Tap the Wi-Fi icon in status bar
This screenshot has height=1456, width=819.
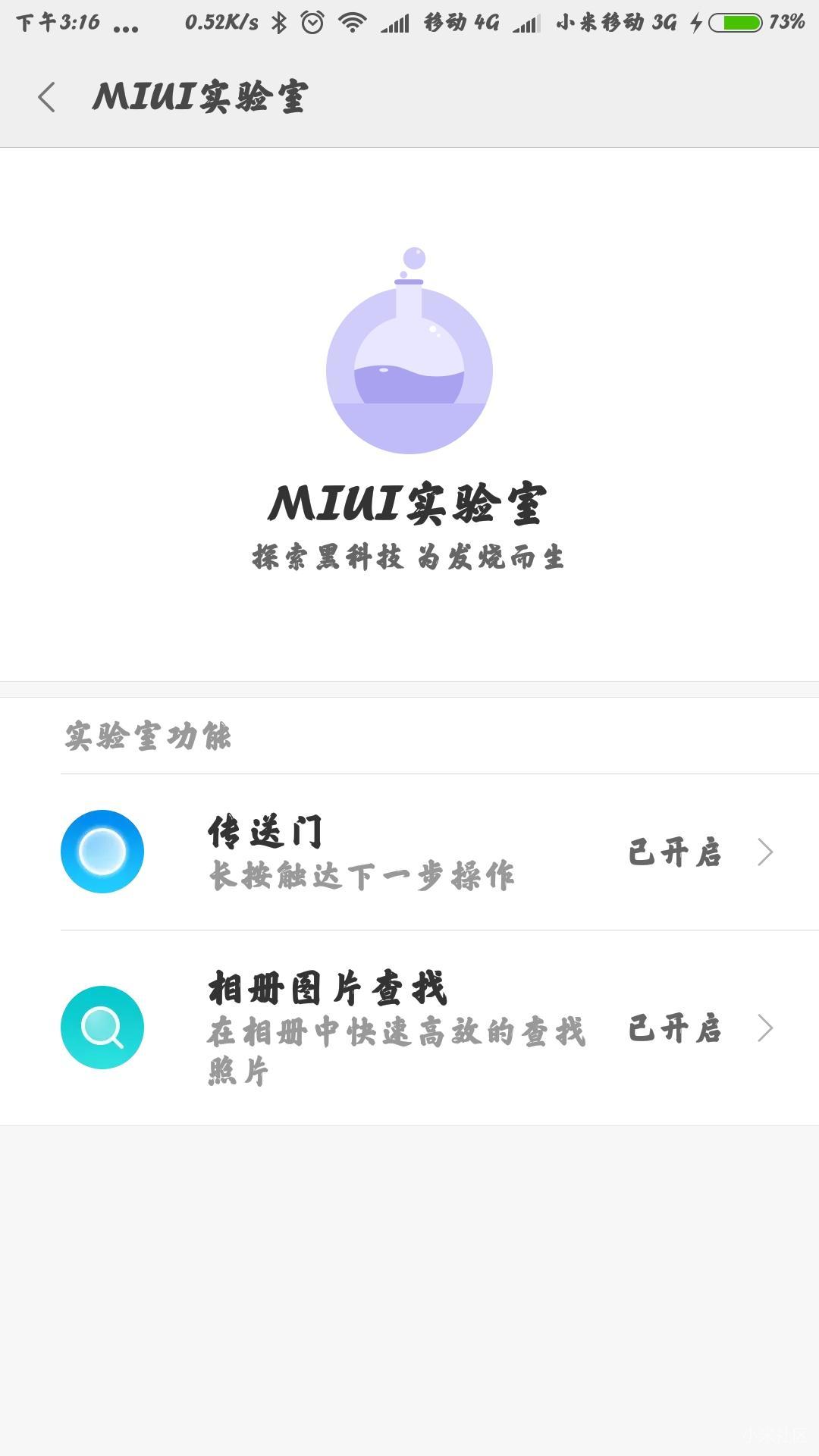click(353, 23)
